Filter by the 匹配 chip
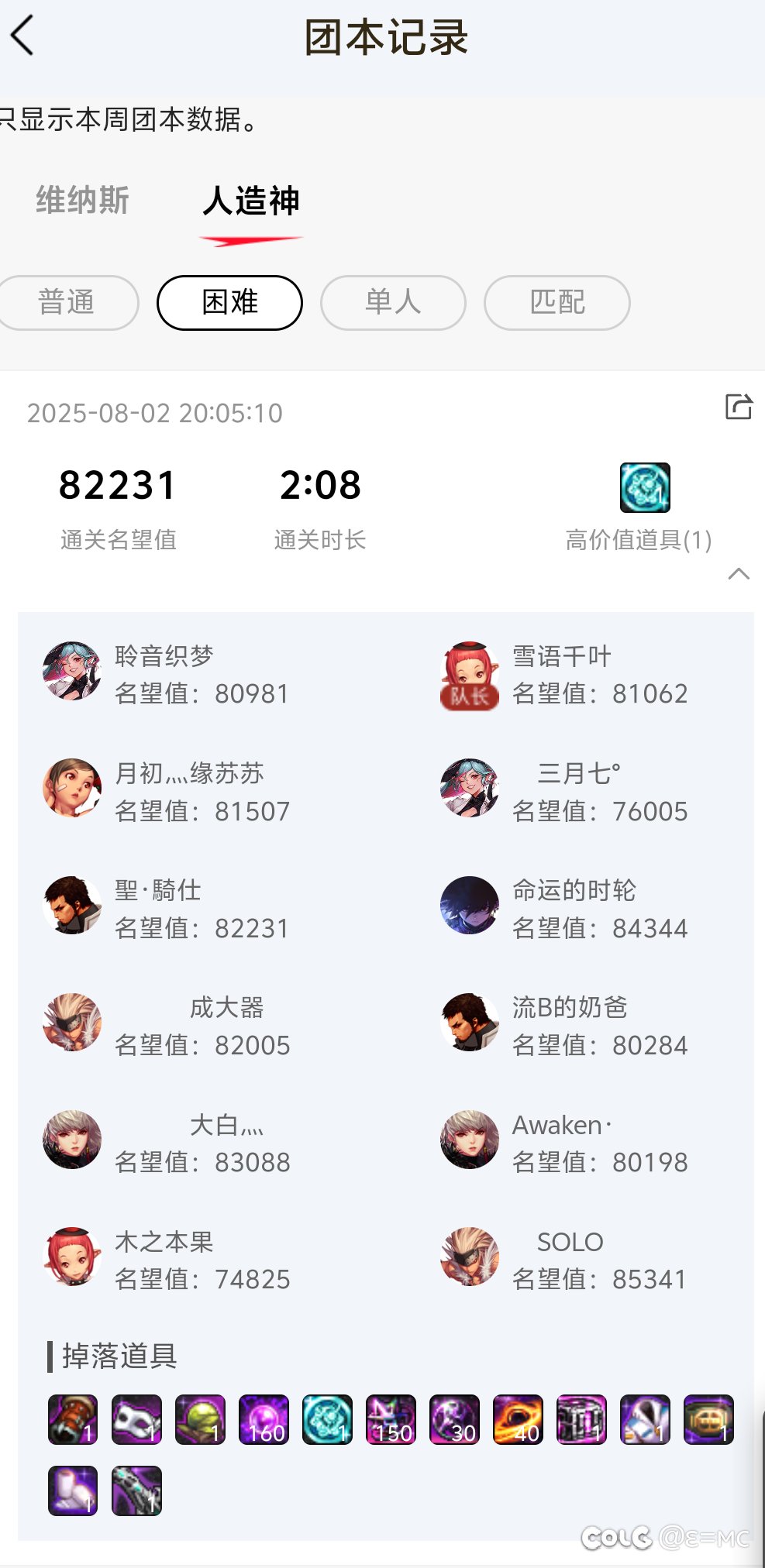The height and width of the screenshot is (1568, 765). 557,302
